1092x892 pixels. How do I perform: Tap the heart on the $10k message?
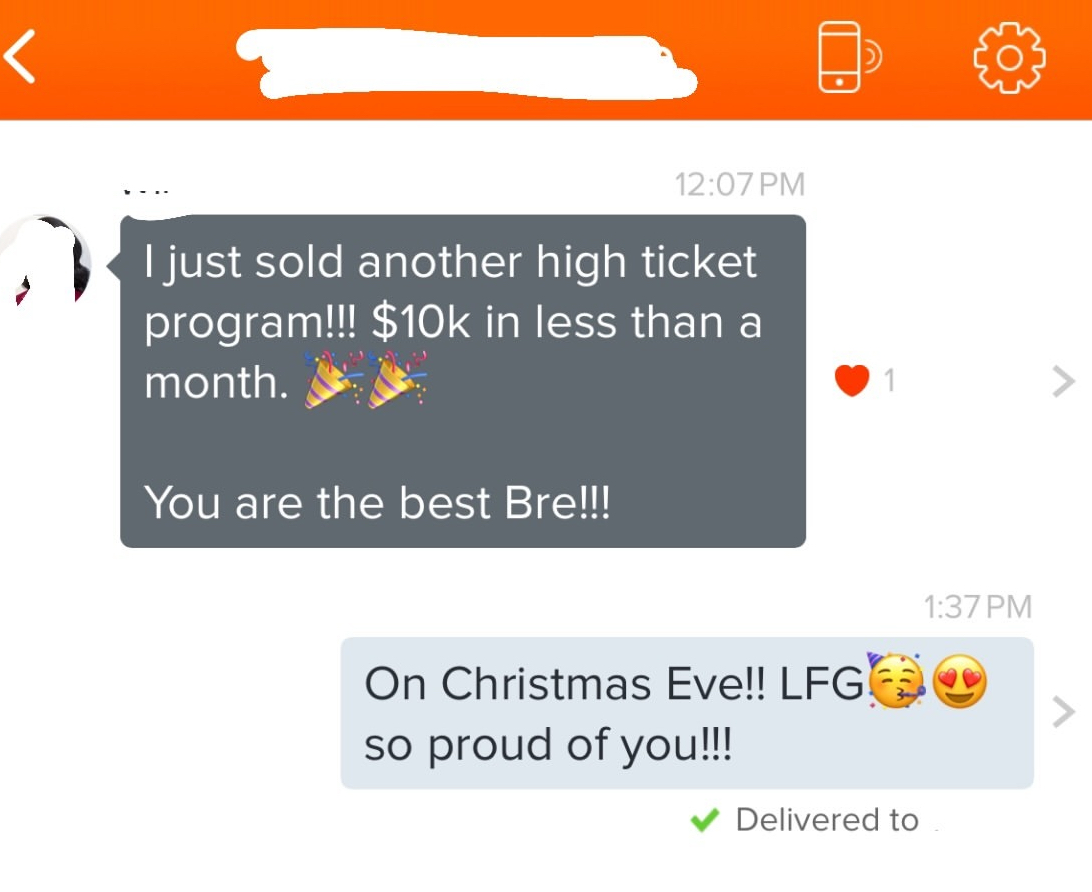pos(852,380)
